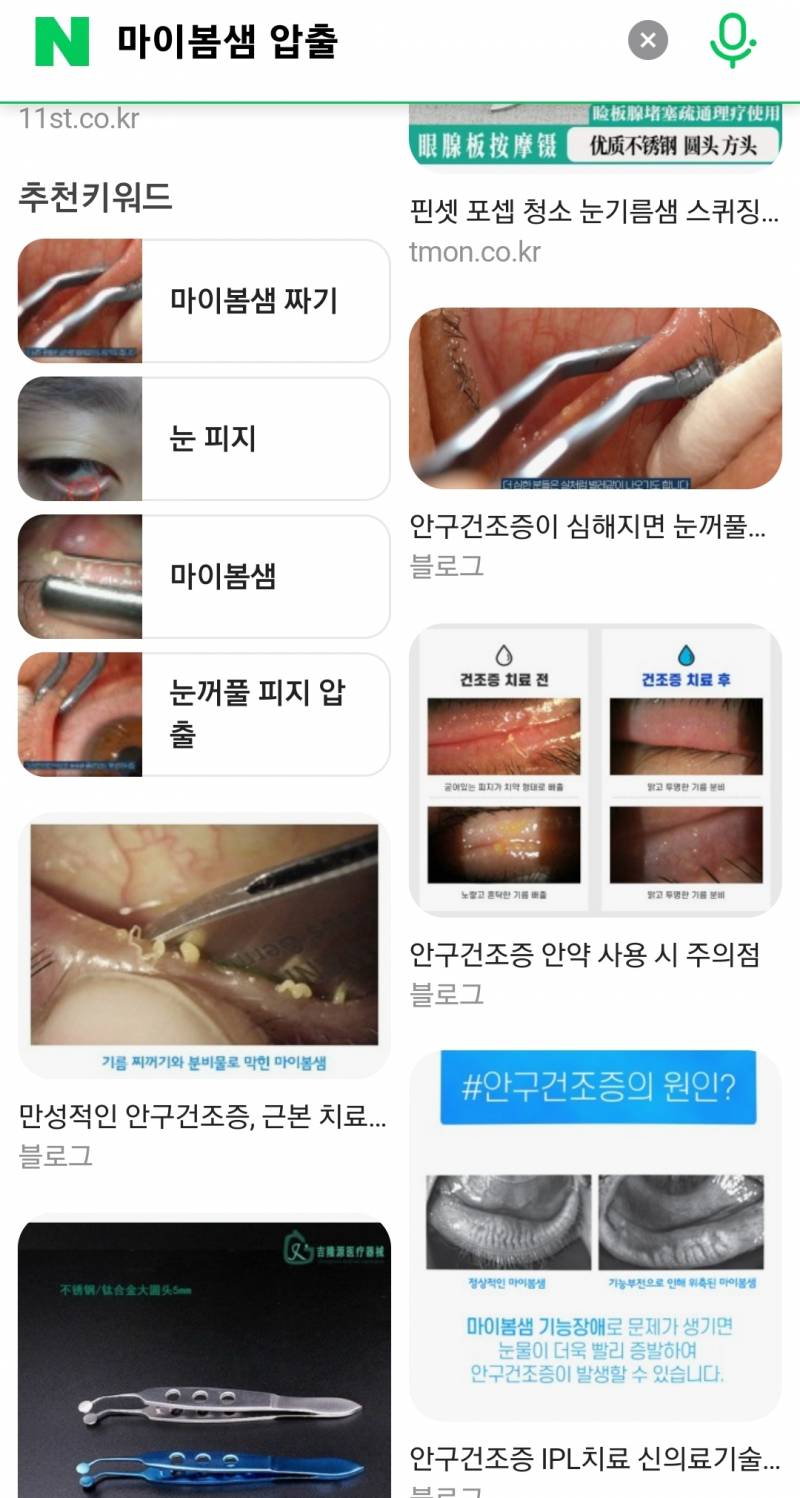
Task: Tap the search input field showing 마이봄샘 압출
Action: (x=300, y=40)
